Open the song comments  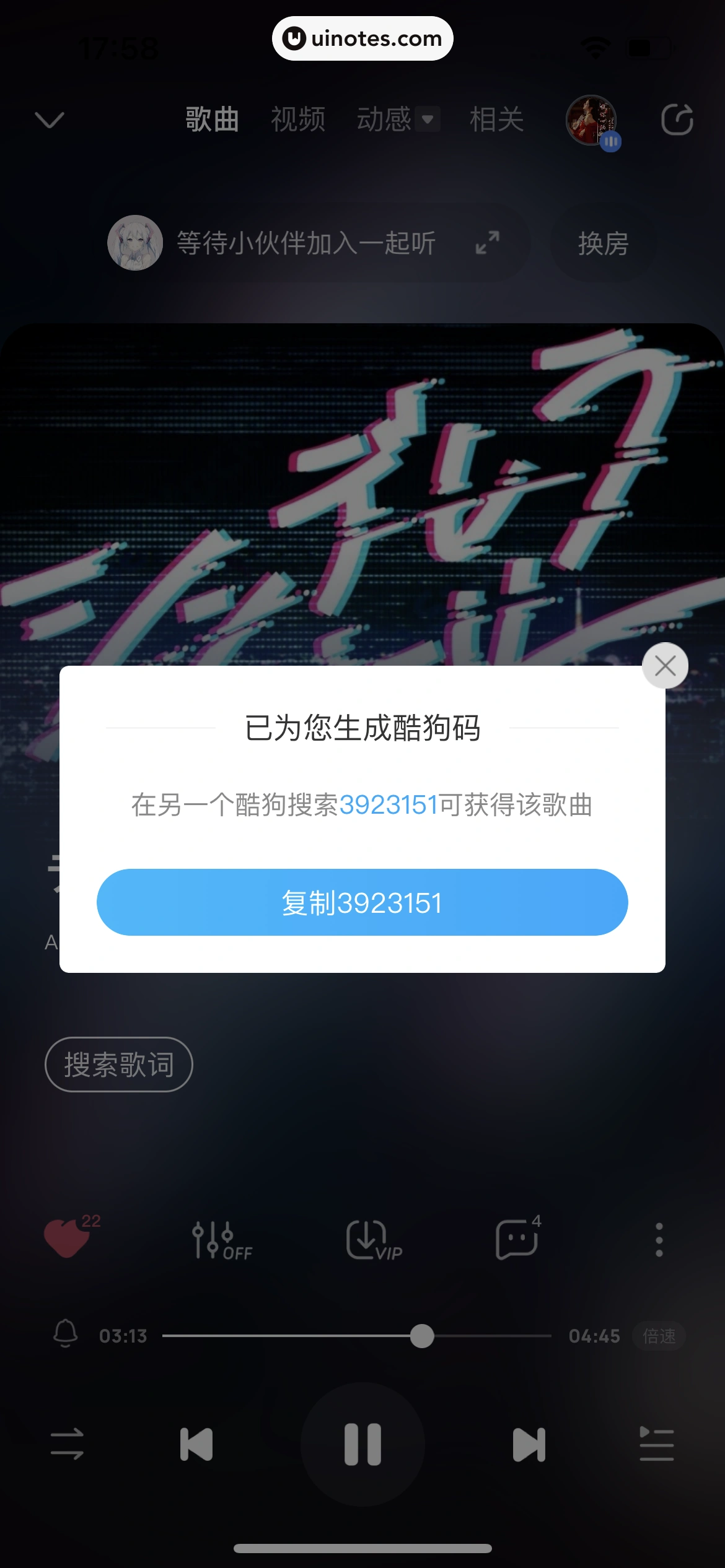517,1240
